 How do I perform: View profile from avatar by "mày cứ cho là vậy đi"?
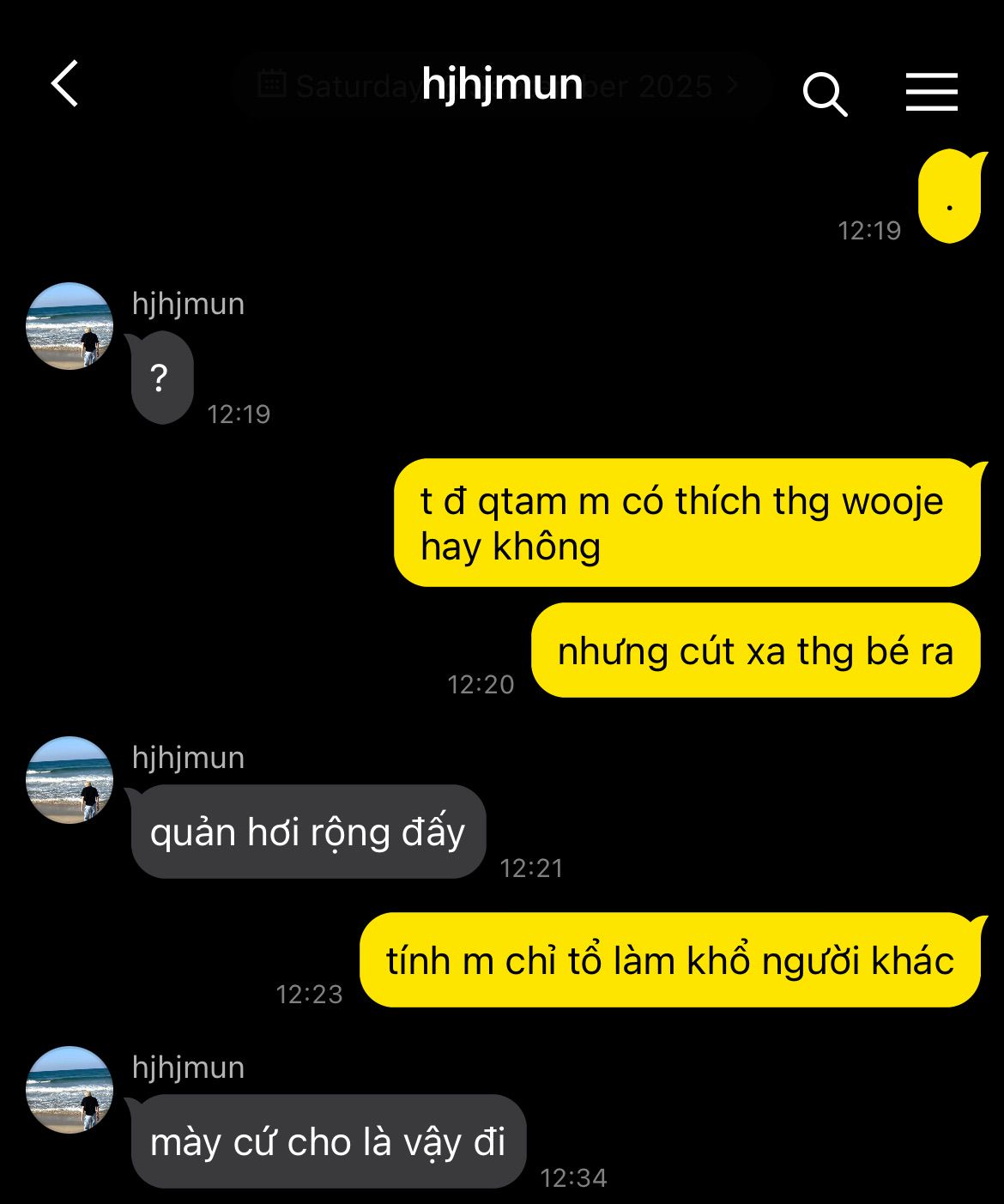point(70,1090)
